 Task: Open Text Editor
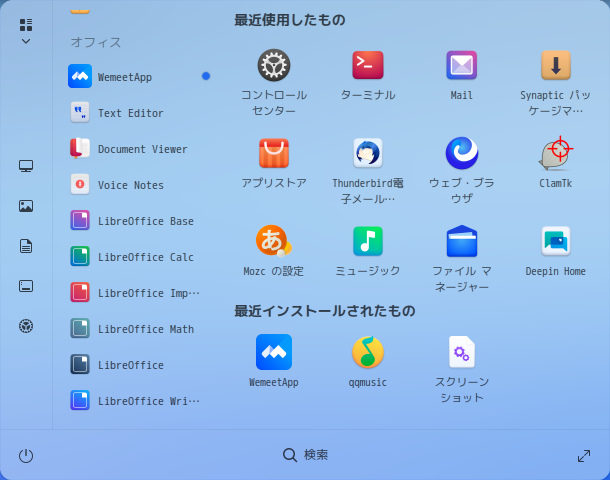click(x=130, y=113)
